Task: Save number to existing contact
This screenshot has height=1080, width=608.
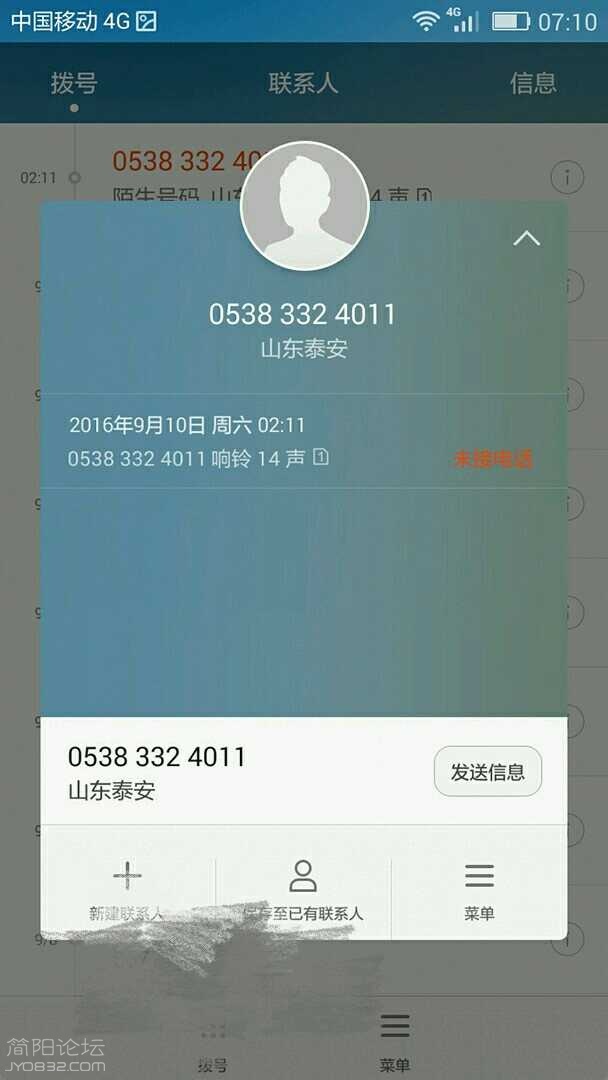Action: coord(303,888)
